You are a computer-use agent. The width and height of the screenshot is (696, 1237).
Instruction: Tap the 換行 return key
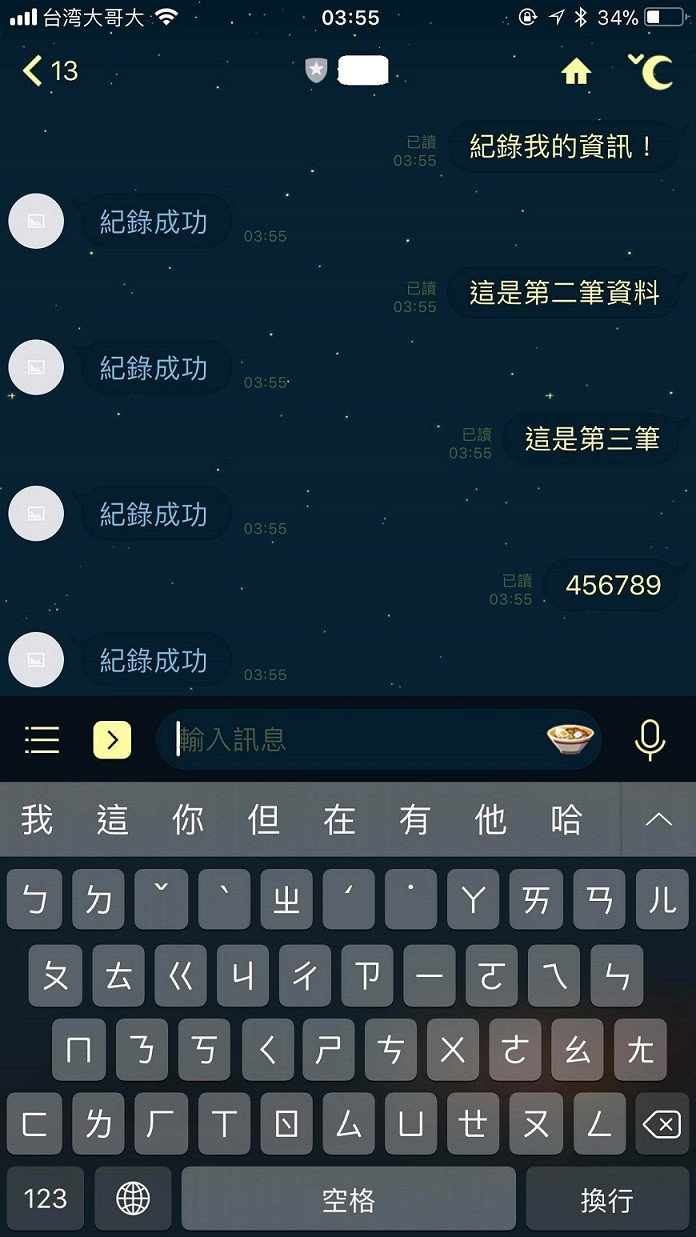click(x=607, y=1199)
